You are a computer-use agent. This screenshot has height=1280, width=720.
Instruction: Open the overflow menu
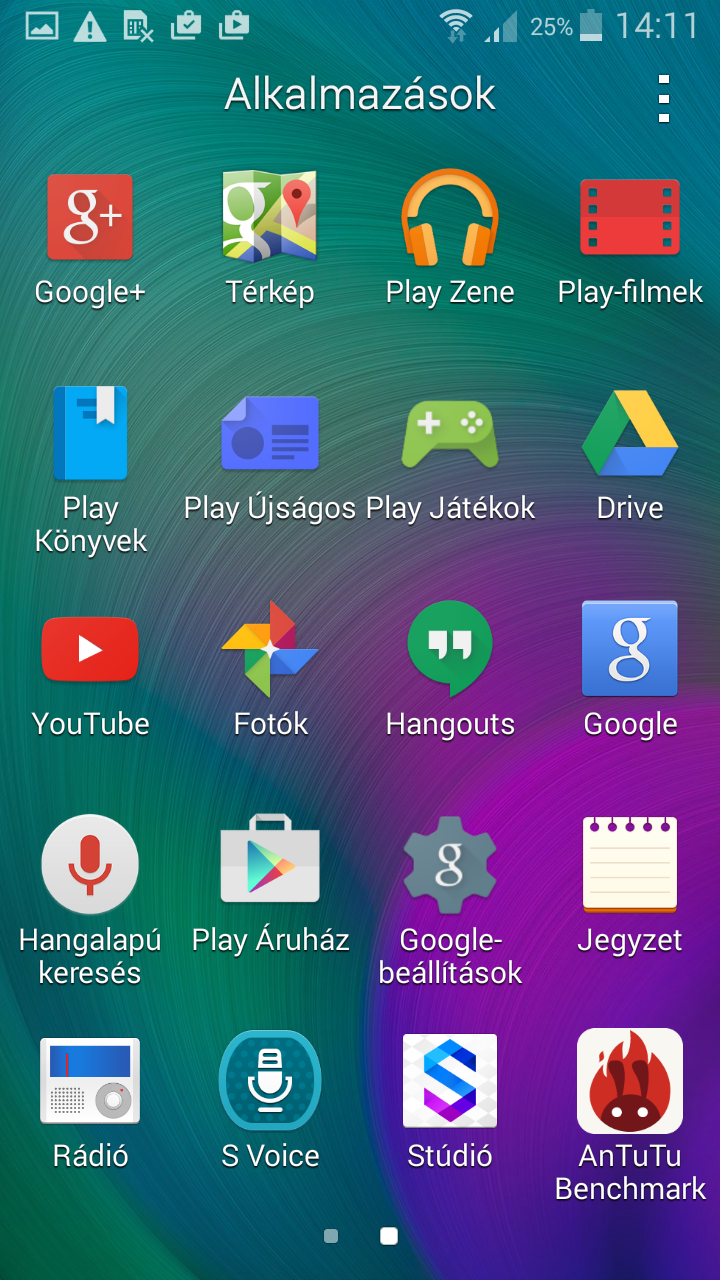coord(664,97)
